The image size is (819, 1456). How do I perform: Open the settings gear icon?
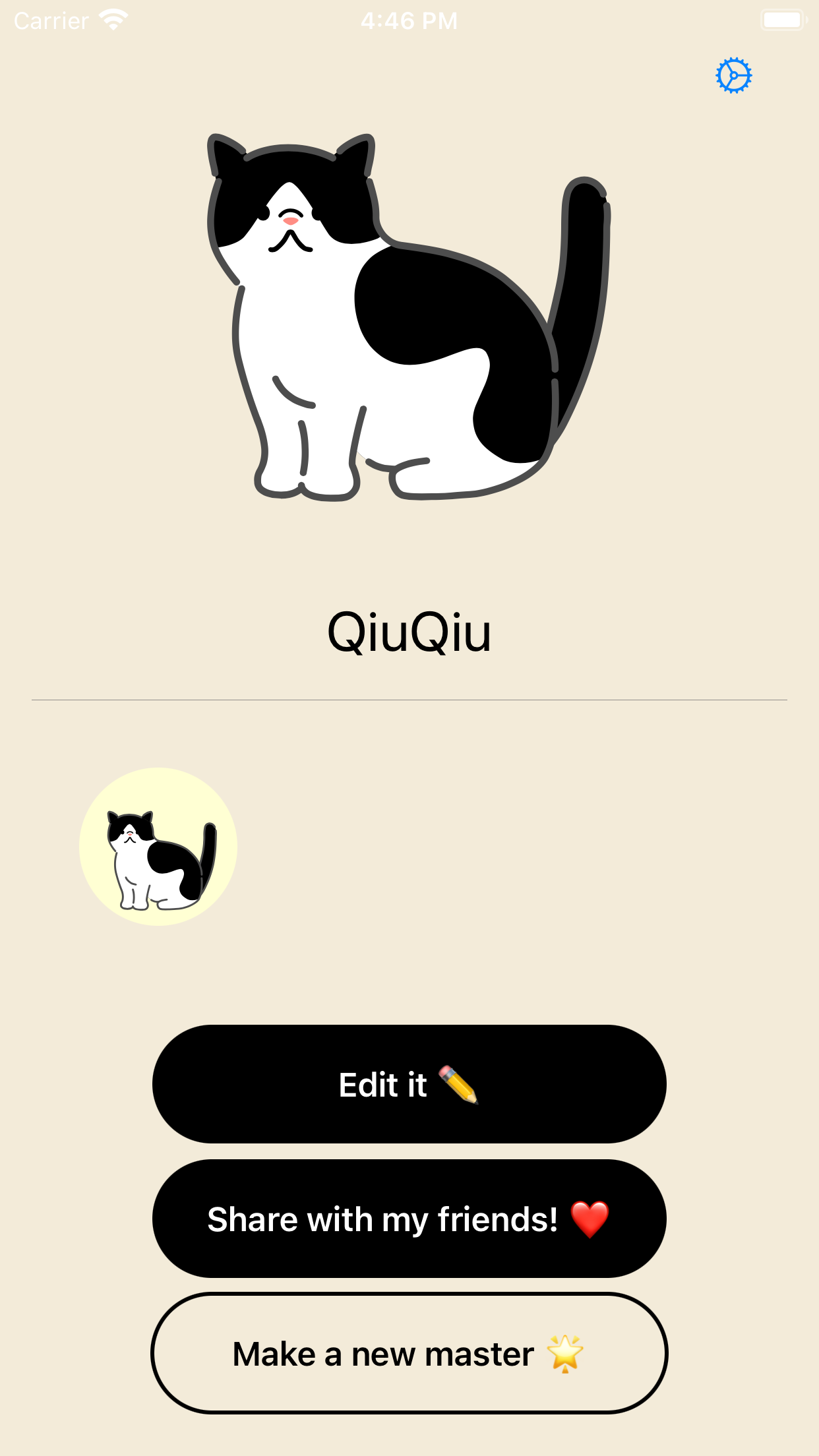[733, 76]
